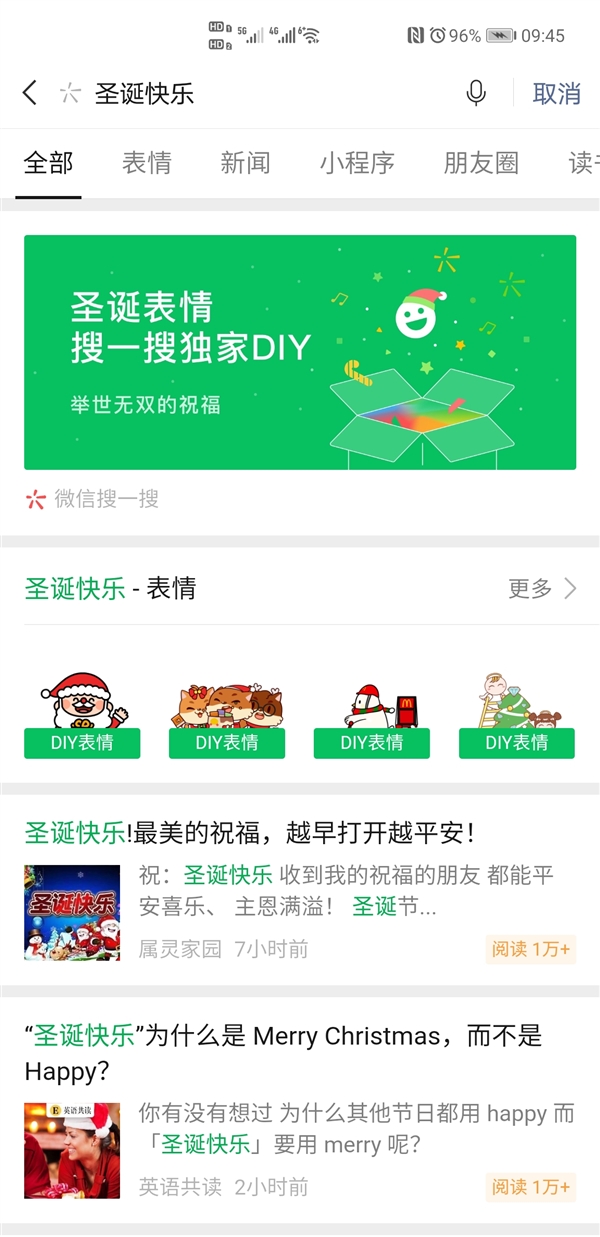This screenshot has height=1237, width=600.
Task: Open the 圣诞表情 搜一搜独家DIY banner
Action: 300,352
